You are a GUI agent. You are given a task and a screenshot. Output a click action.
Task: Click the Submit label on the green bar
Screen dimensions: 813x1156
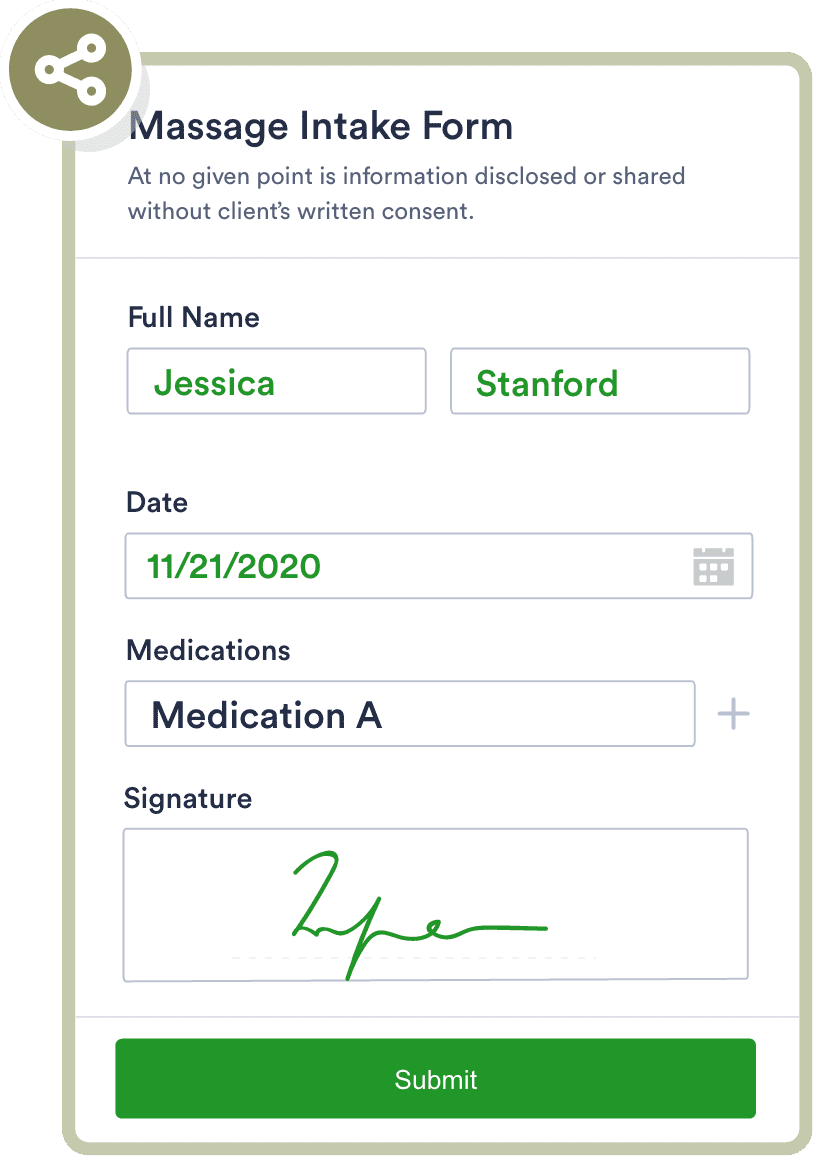[x=435, y=1079]
